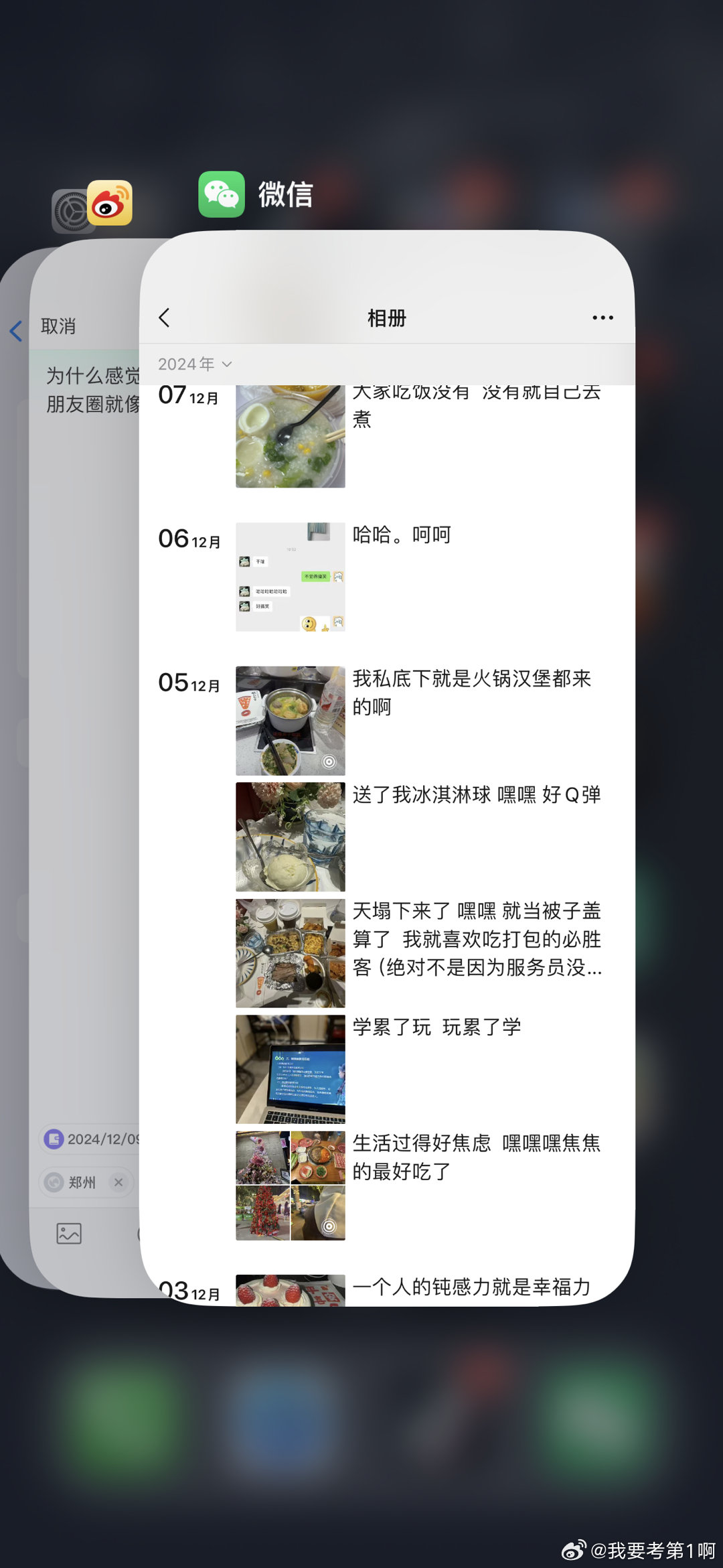Expand the 2024年 year dropdown
The image size is (723, 1568).
coord(195,364)
